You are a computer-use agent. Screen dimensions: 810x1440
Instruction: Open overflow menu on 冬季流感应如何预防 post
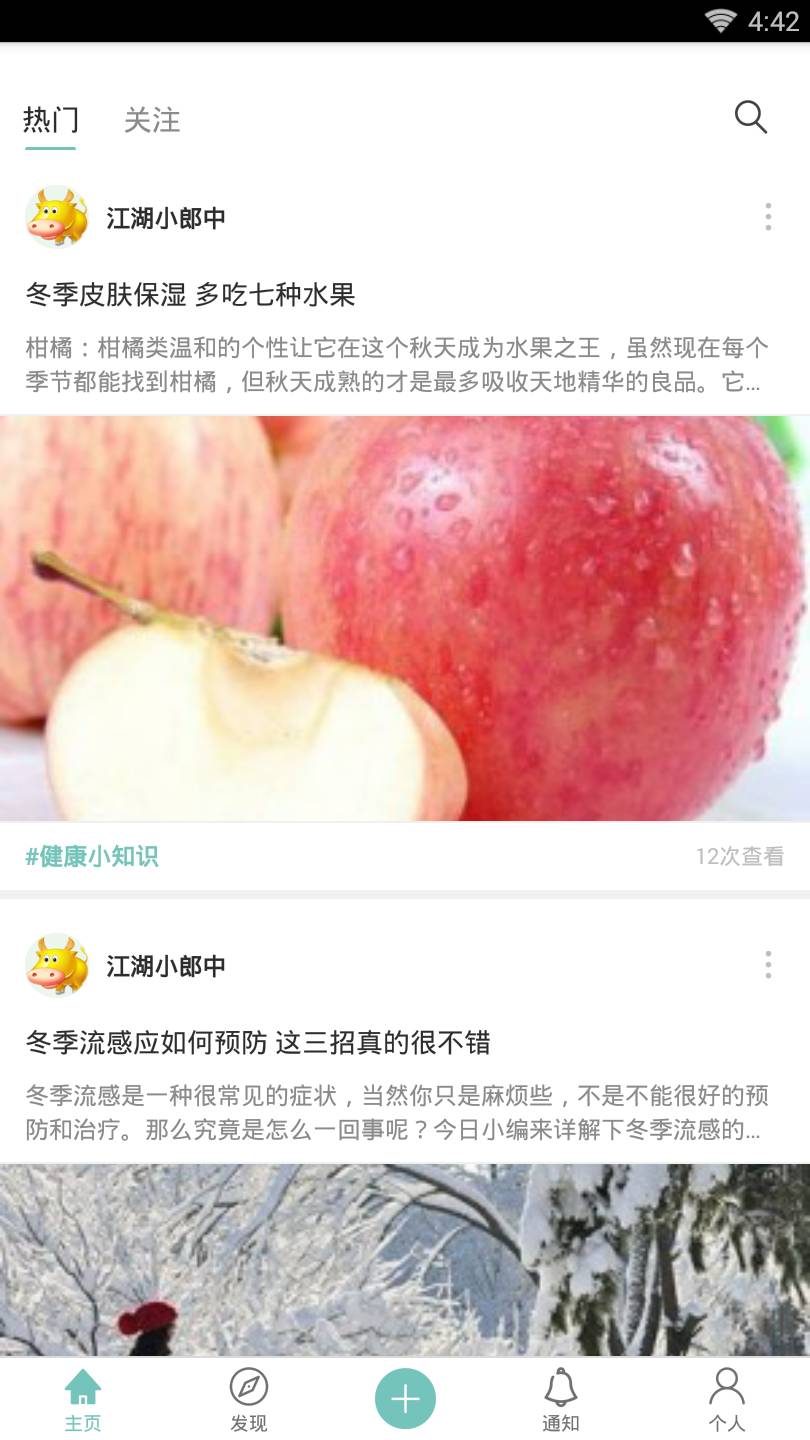pos(768,965)
